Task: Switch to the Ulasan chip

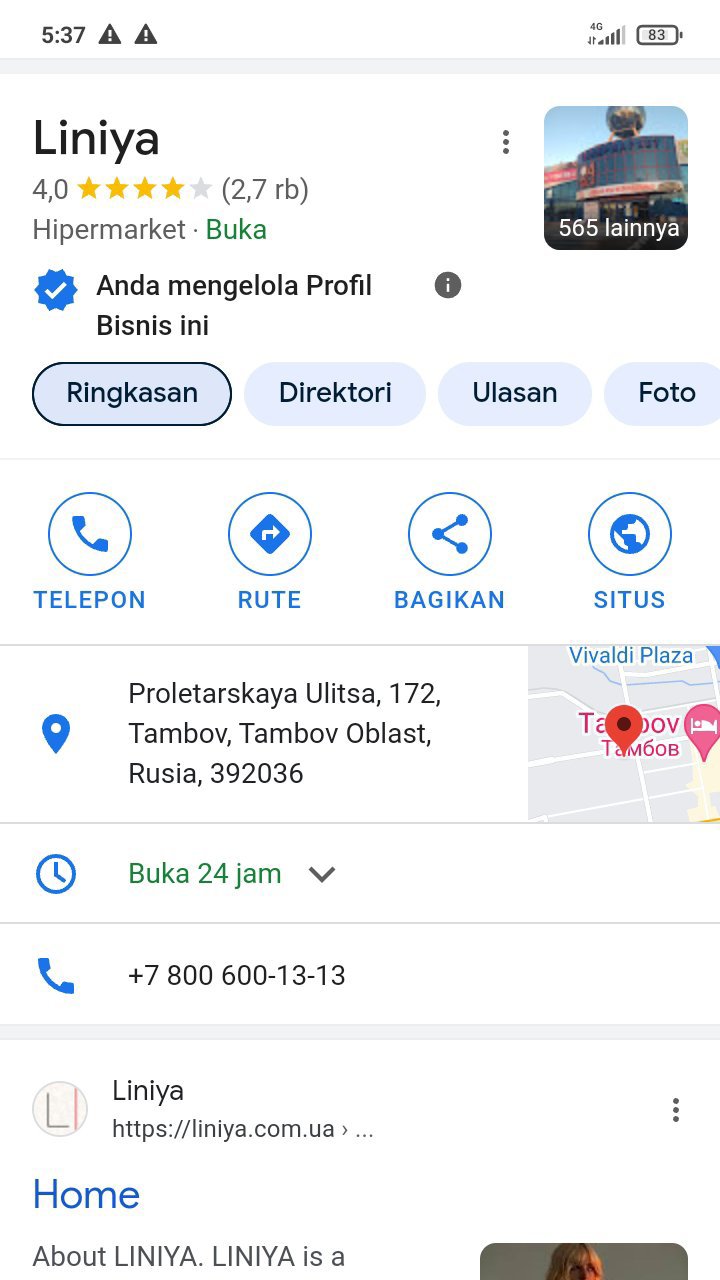Action: pyautogui.click(x=515, y=393)
